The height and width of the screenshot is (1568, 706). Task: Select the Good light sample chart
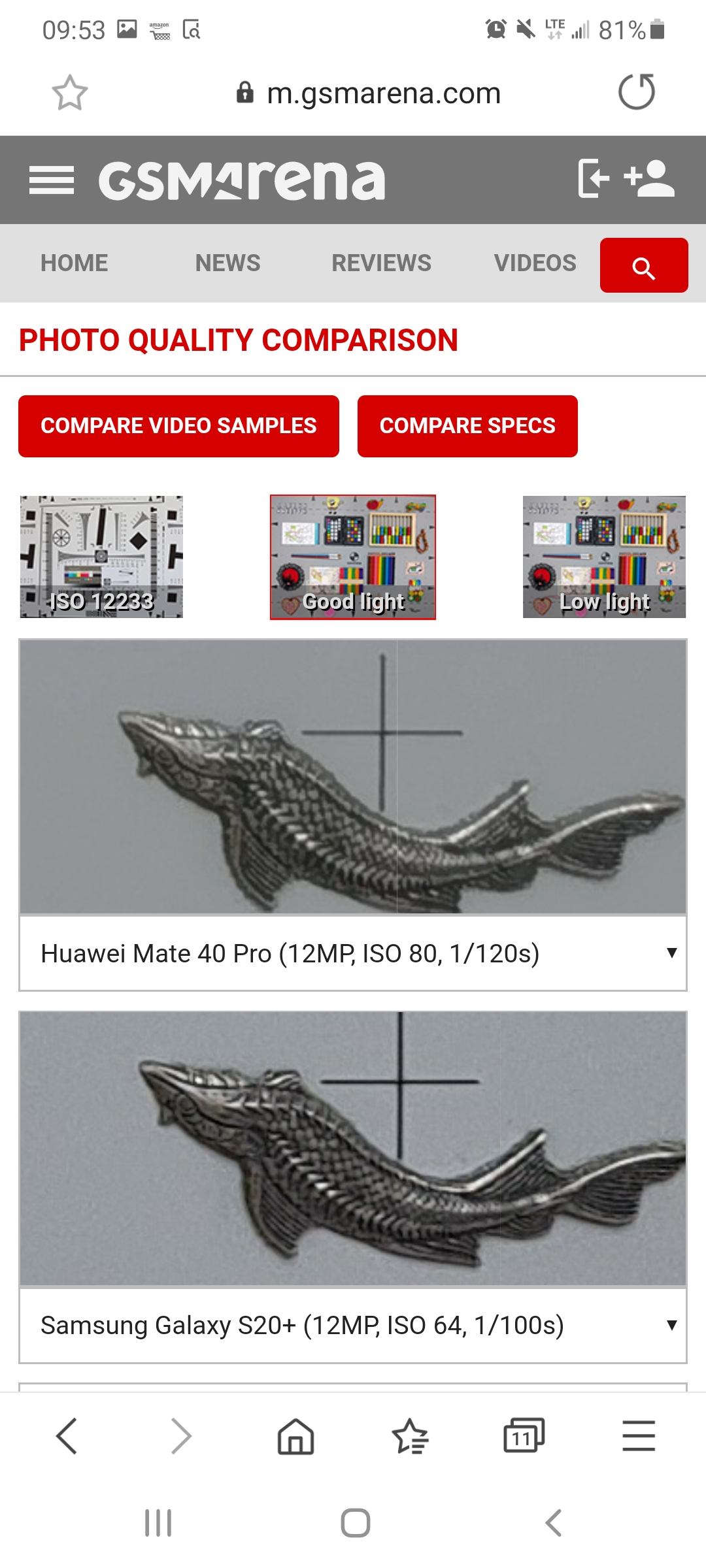coord(353,557)
